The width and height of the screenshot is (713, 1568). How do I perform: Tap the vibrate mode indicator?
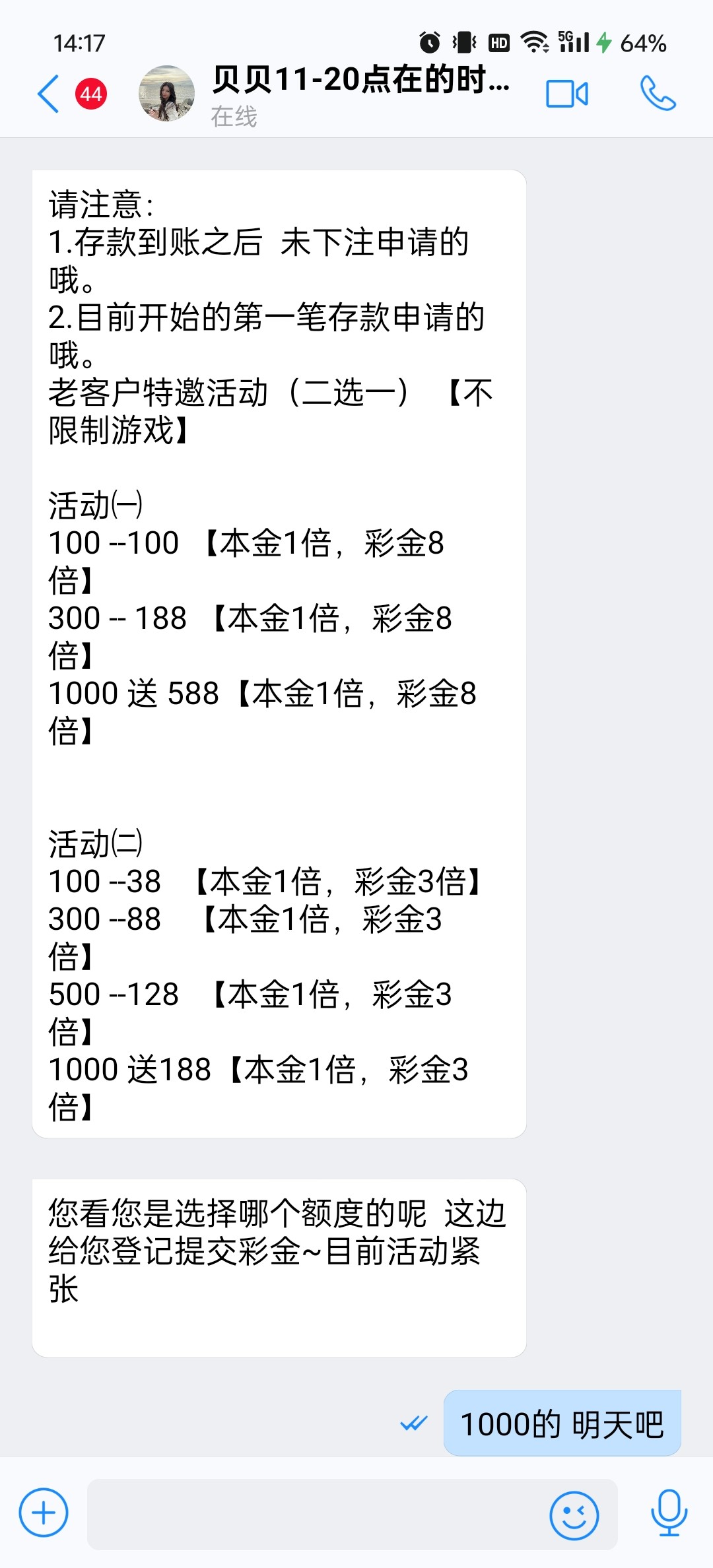(464, 42)
